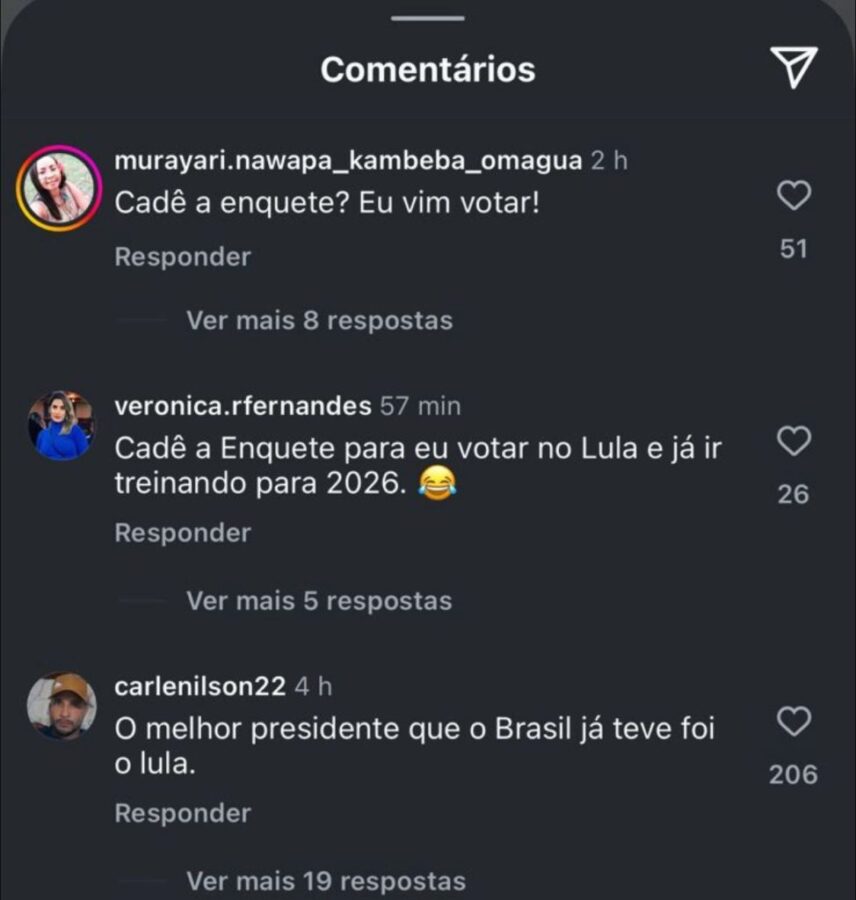The width and height of the screenshot is (856, 900).
Task: Reply to carlenilson22's comment
Action: [182, 814]
